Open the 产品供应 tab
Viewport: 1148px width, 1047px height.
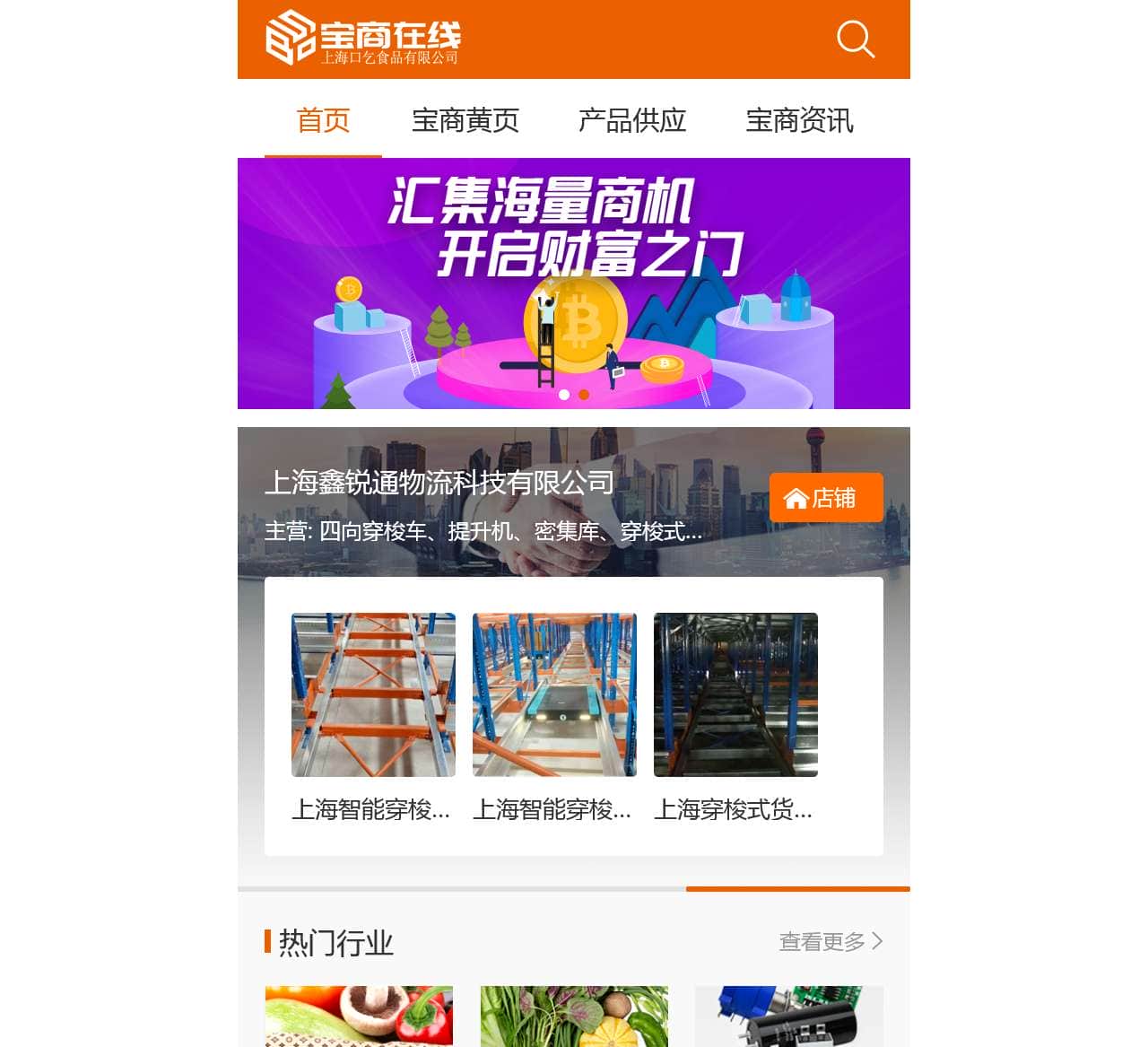point(632,120)
